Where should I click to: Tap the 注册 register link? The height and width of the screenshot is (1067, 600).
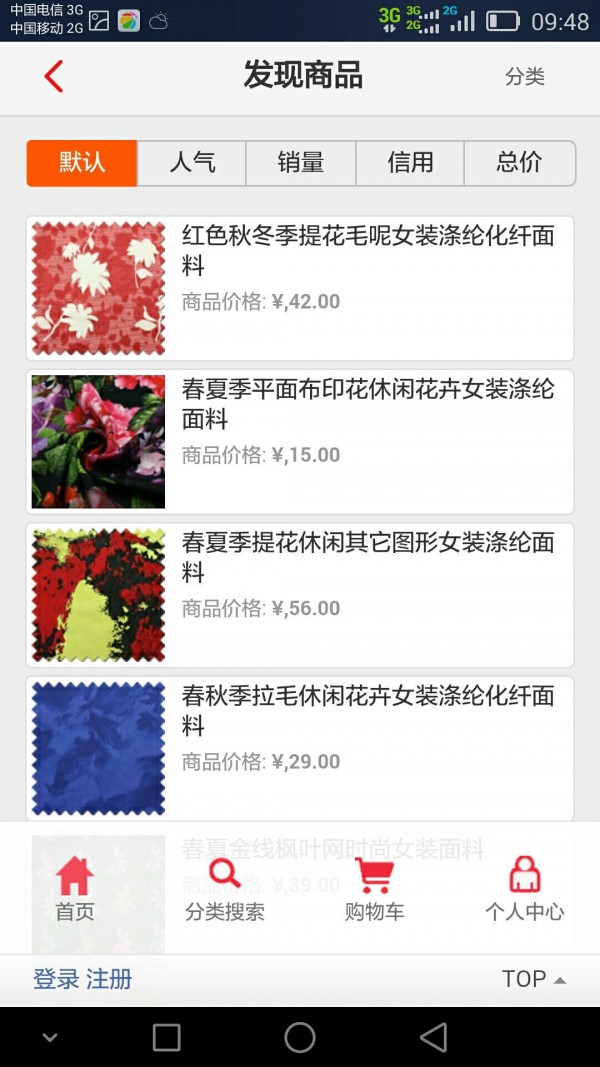[109, 979]
